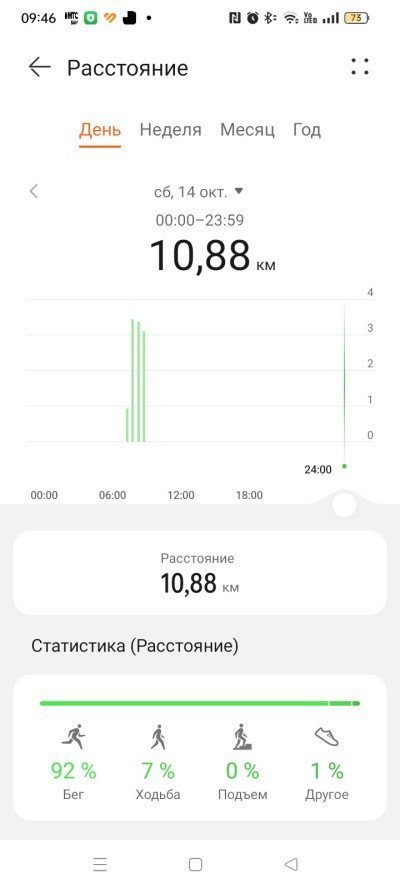Screen dimensions: 400x889
Task: Select the День tab
Action: pos(100,130)
